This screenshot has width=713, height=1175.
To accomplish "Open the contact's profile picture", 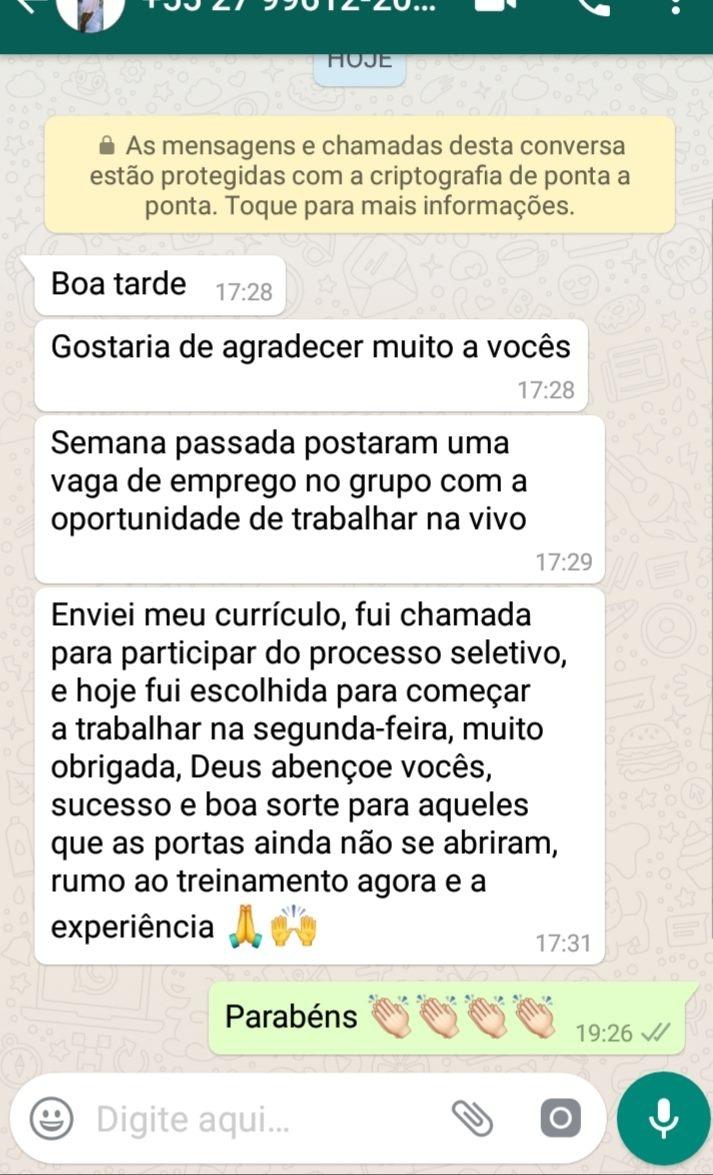I will point(90,10).
